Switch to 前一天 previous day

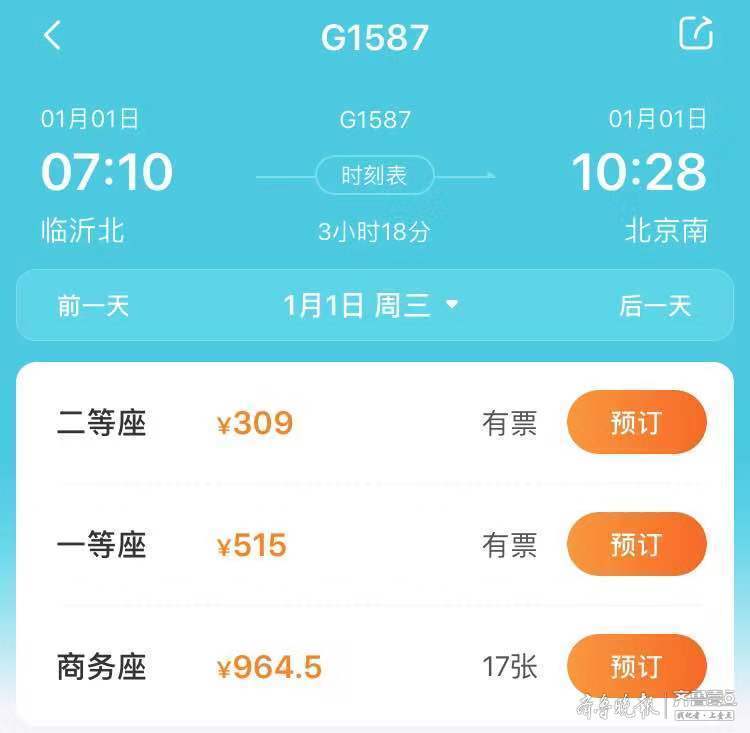(x=93, y=305)
